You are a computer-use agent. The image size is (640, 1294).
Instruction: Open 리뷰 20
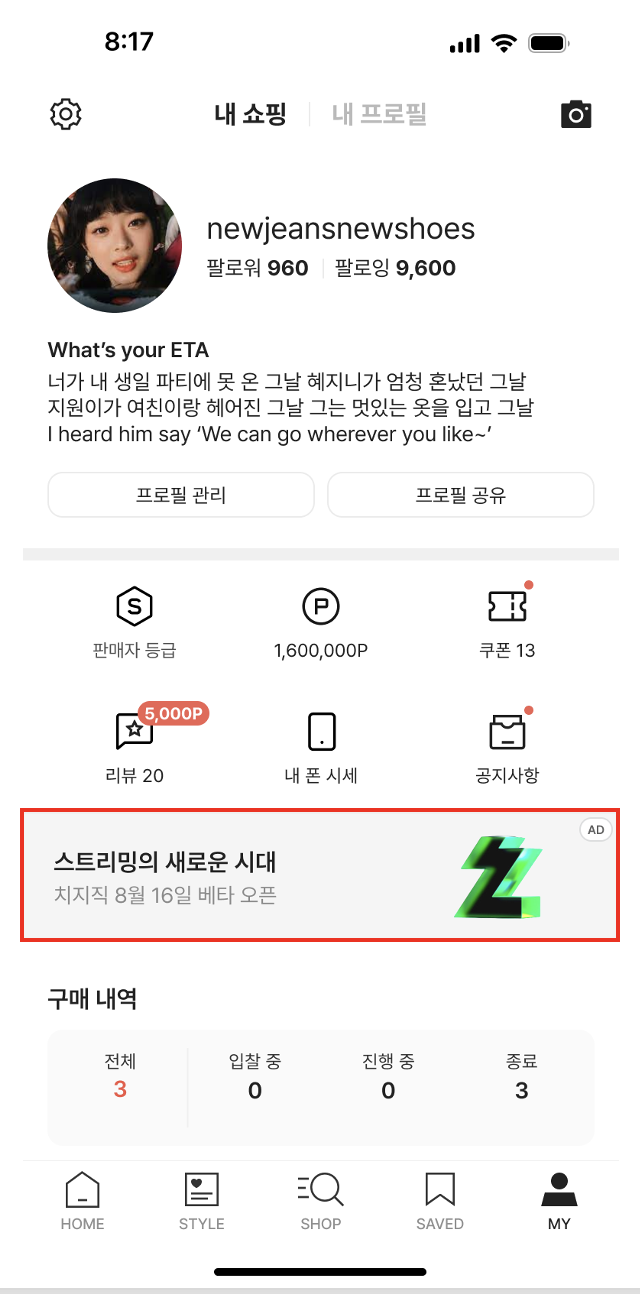pos(134,748)
